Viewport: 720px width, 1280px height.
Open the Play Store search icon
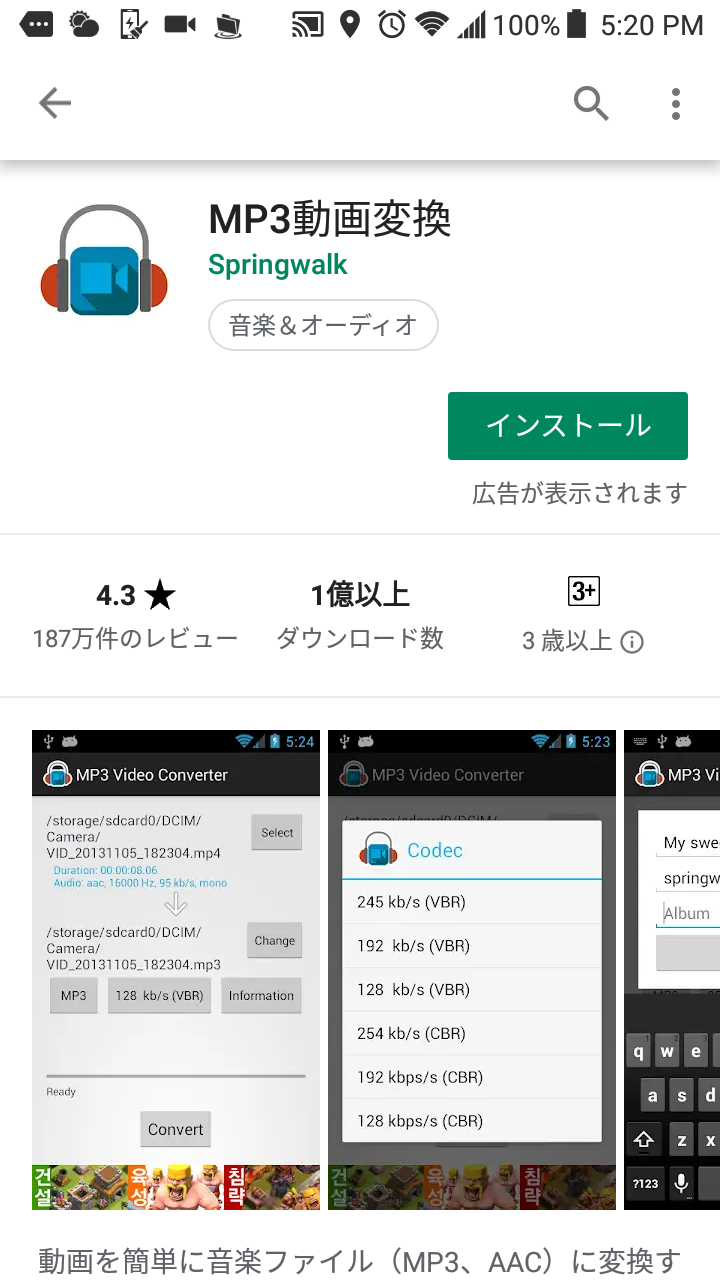coord(591,103)
